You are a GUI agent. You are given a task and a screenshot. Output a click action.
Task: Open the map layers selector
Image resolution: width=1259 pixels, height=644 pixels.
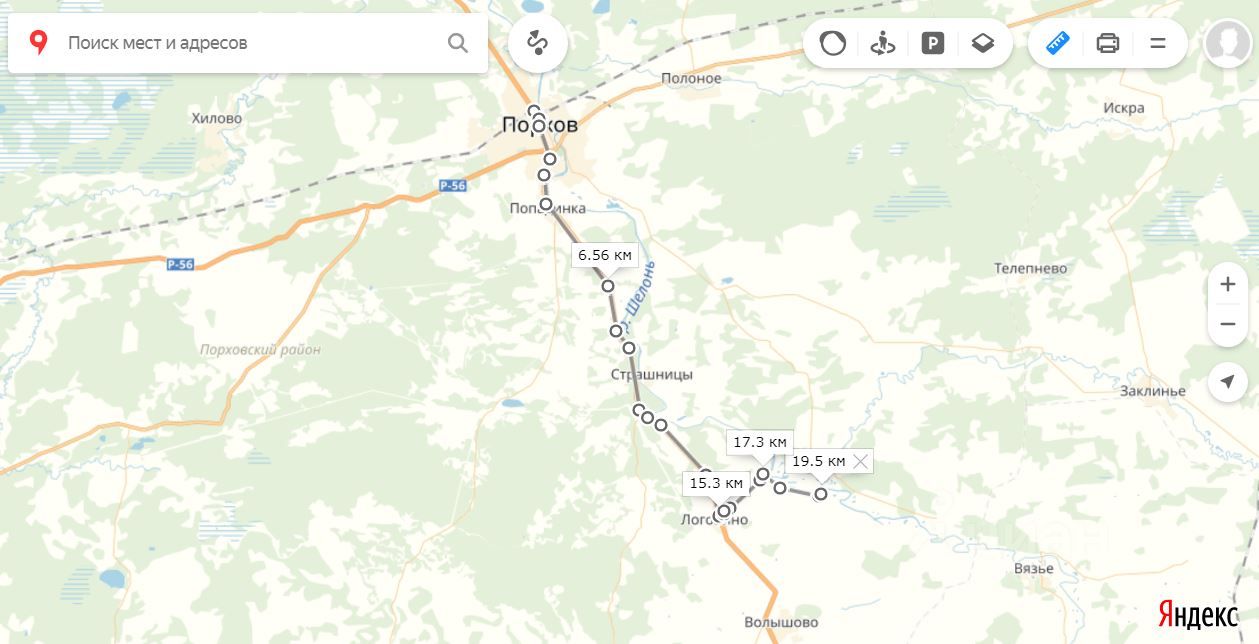tap(982, 43)
